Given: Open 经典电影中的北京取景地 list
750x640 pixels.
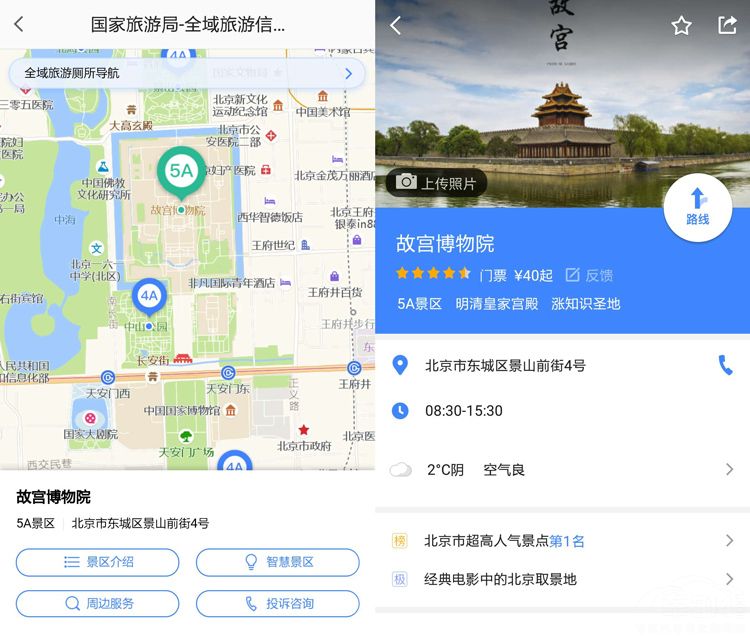Looking at the screenshot, I should click(x=560, y=579).
